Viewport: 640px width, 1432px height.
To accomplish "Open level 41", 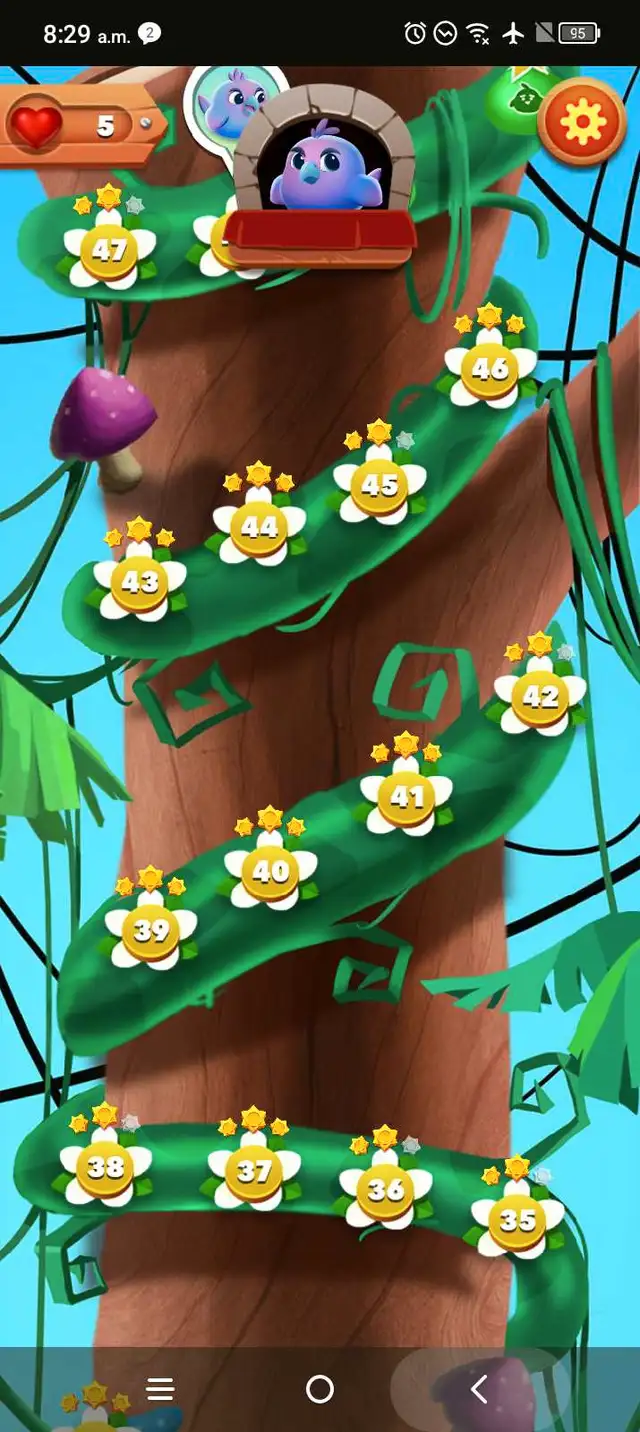I will pyautogui.click(x=406, y=797).
